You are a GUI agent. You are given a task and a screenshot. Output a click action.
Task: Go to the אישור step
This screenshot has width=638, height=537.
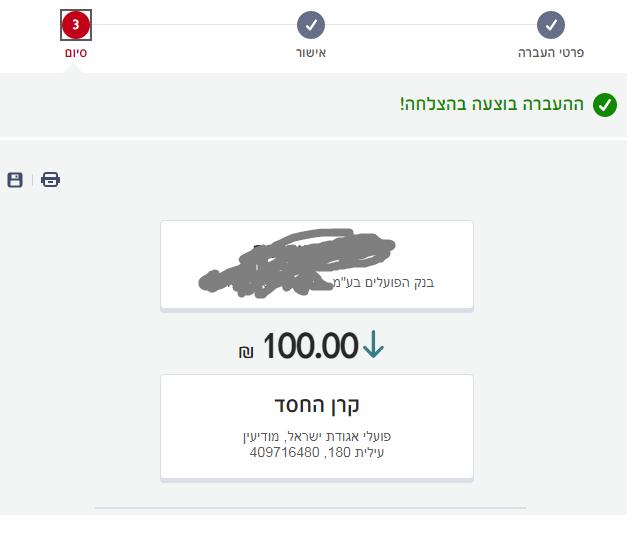311,25
